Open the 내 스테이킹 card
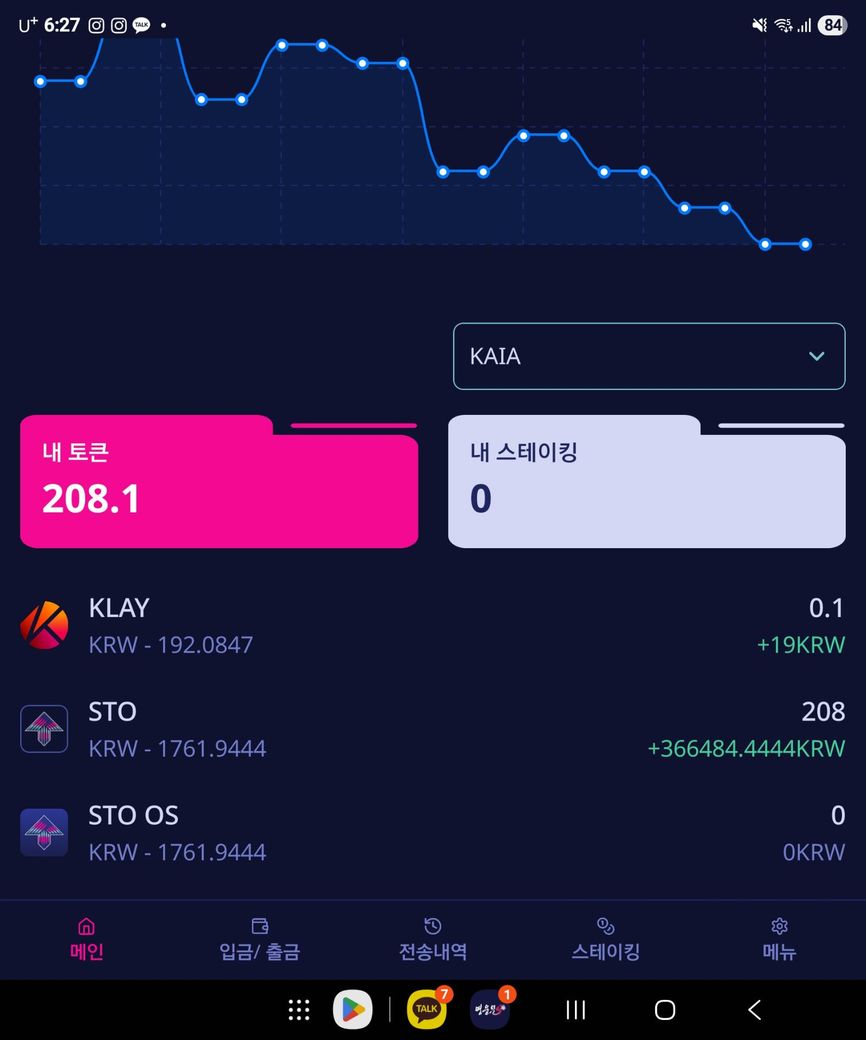This screenshot has width=866, height=1040. tap(646, 484)
